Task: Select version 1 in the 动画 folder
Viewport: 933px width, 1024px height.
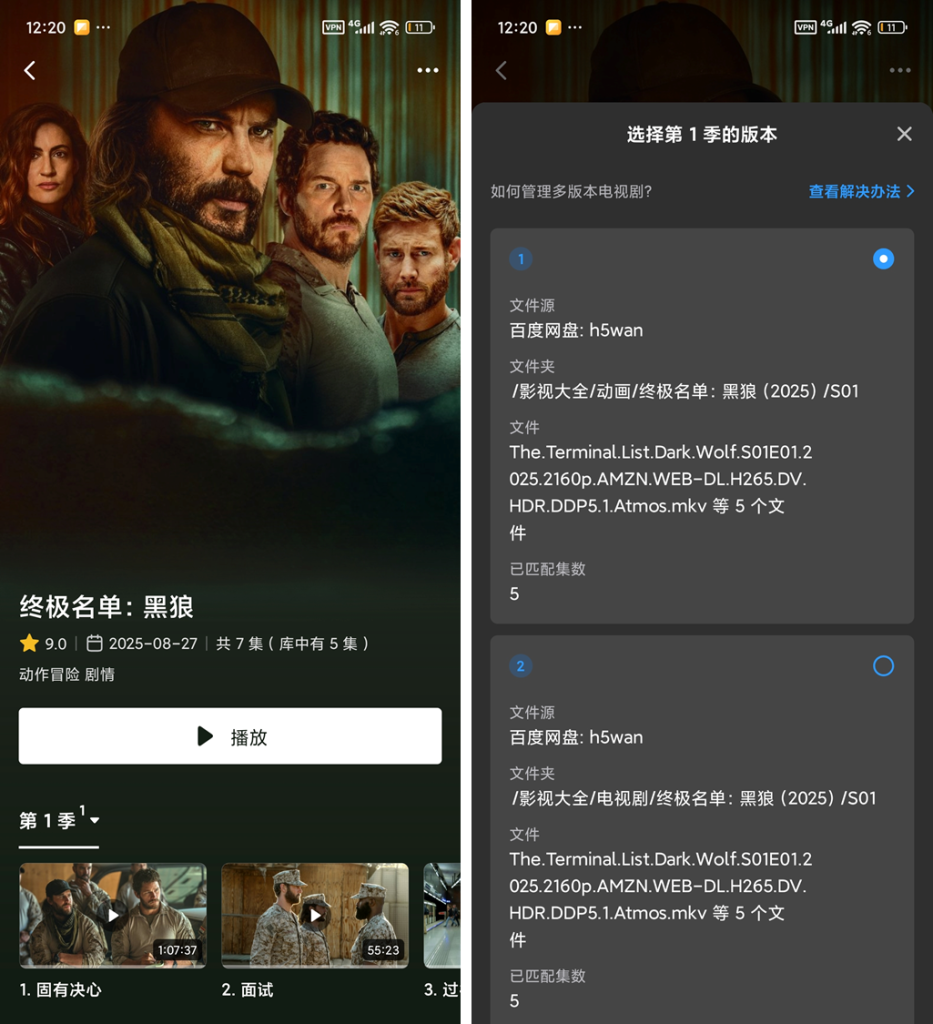Action: pyautogui.click(x=883, y=259)
